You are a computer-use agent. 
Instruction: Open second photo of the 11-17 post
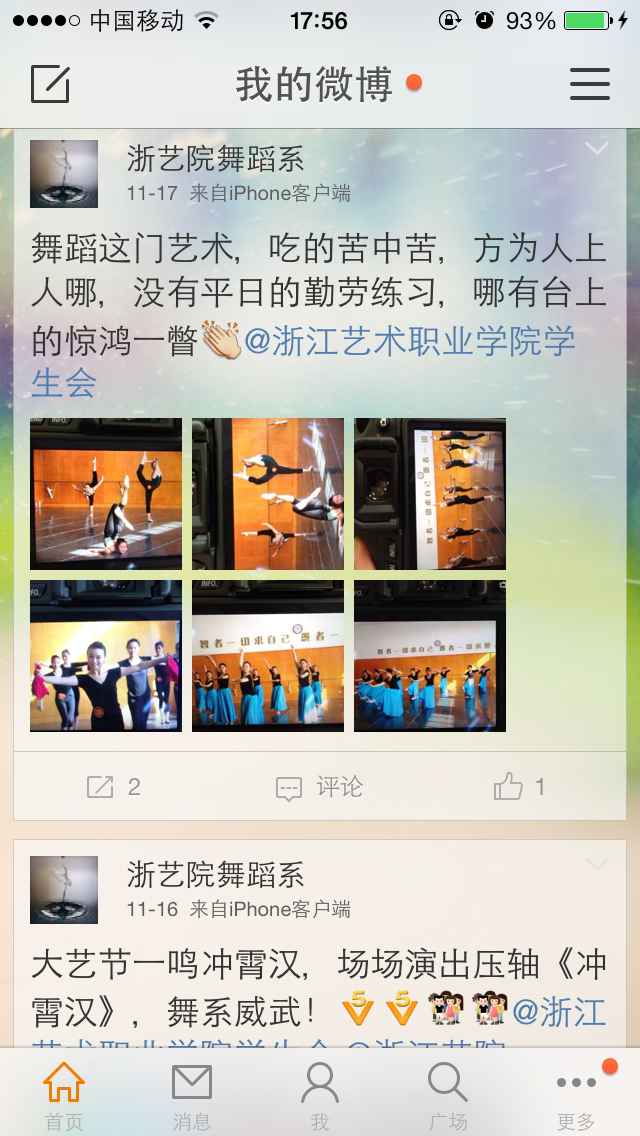(268, 494)
